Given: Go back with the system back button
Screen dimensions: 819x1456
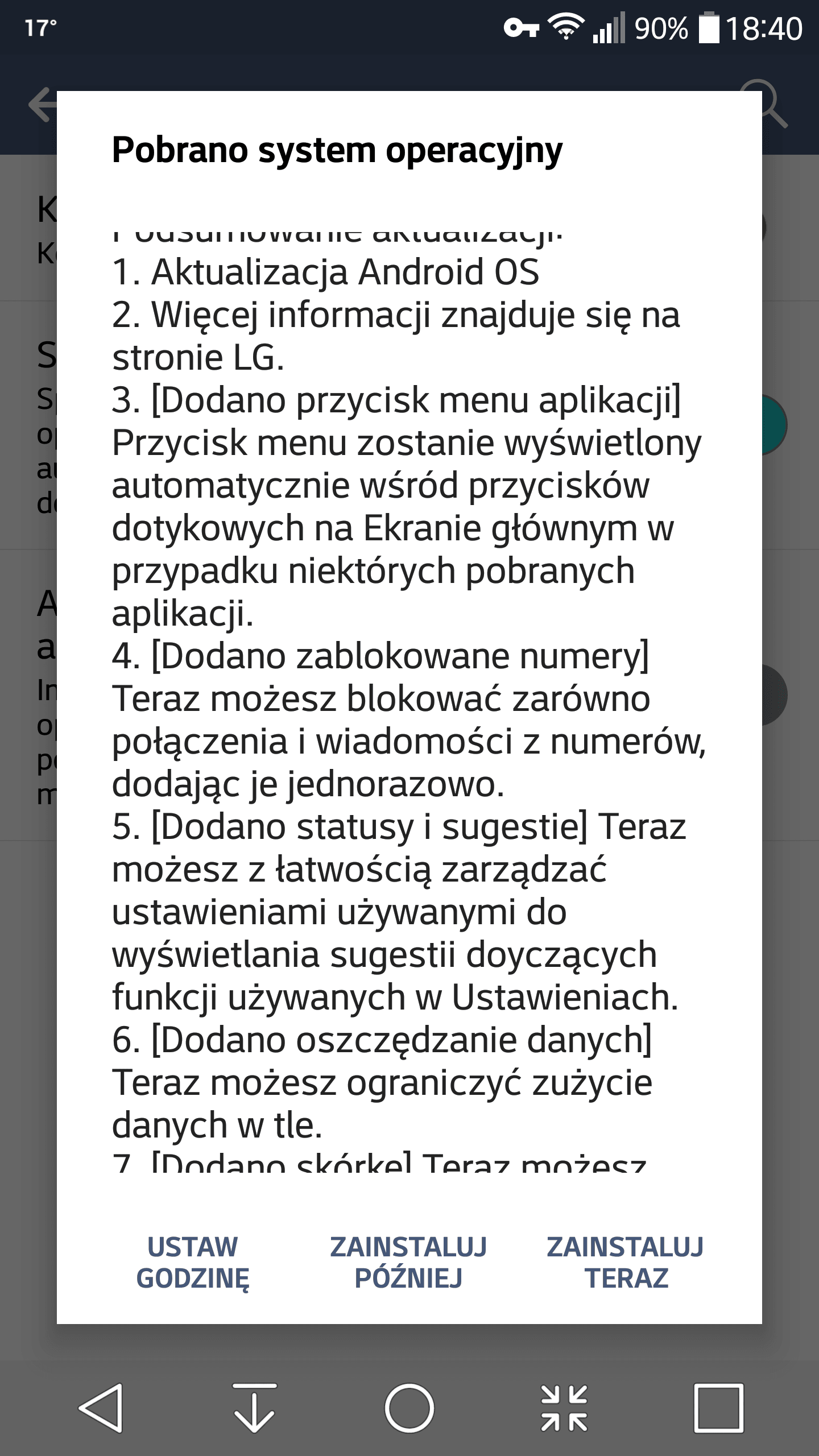Looking at the screenshot, I should (x=101, y=1407).
